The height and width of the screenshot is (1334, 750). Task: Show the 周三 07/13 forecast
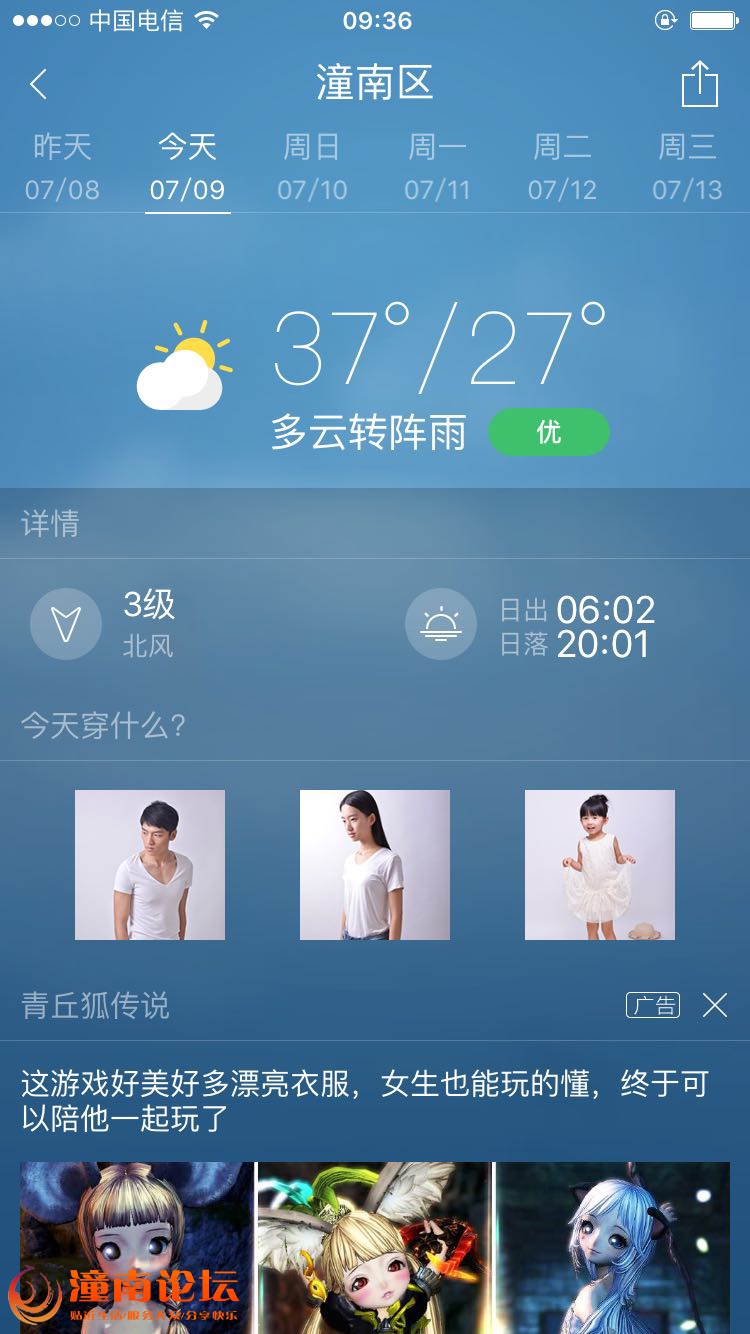(687, 168)
